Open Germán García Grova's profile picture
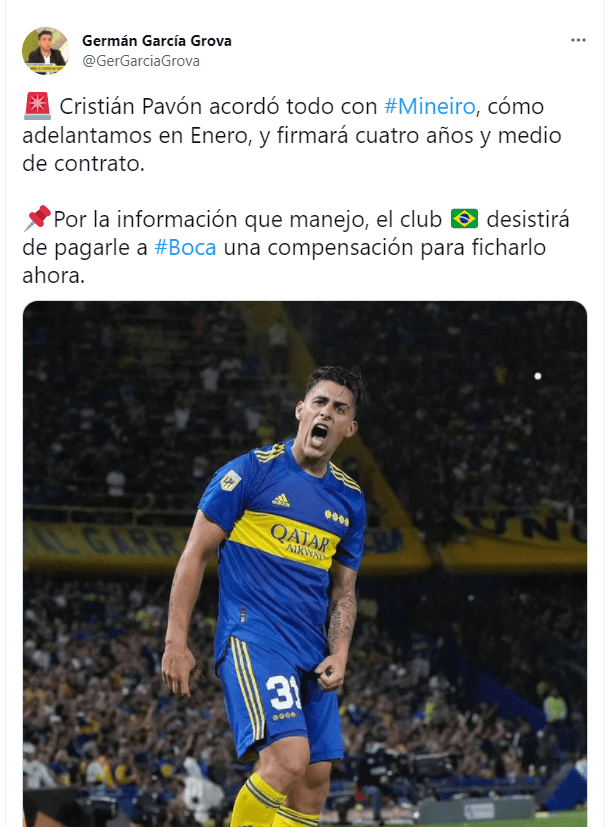 [45, 51]
